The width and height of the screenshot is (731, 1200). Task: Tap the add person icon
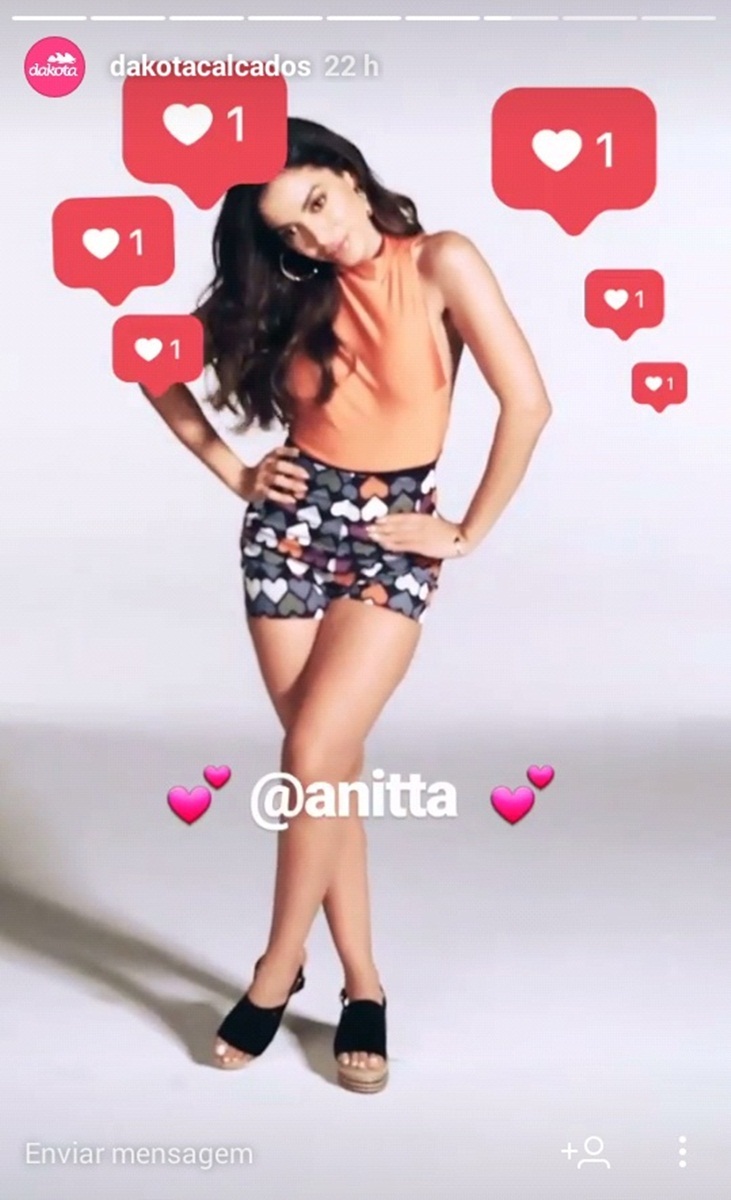[586, 1152]
